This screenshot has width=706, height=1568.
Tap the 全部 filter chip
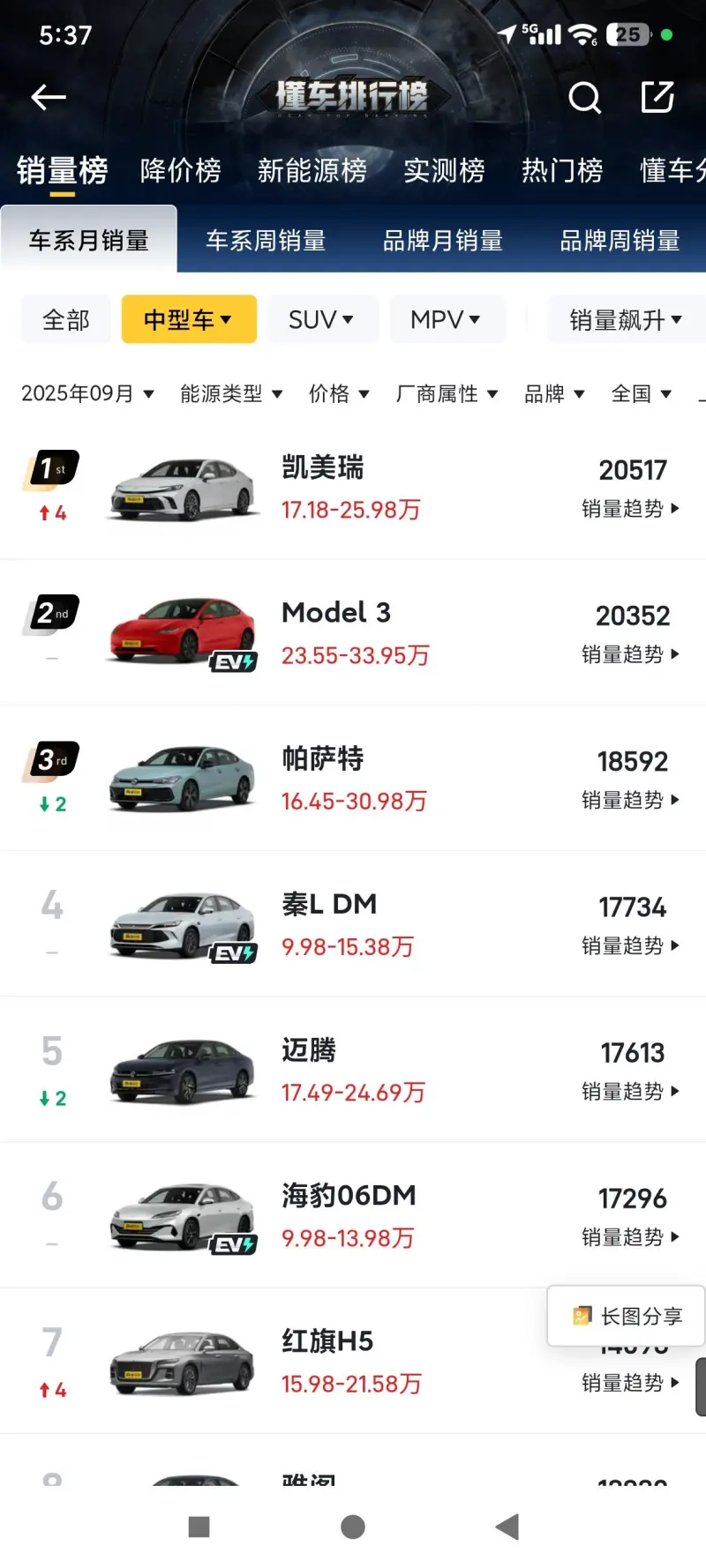66,319
